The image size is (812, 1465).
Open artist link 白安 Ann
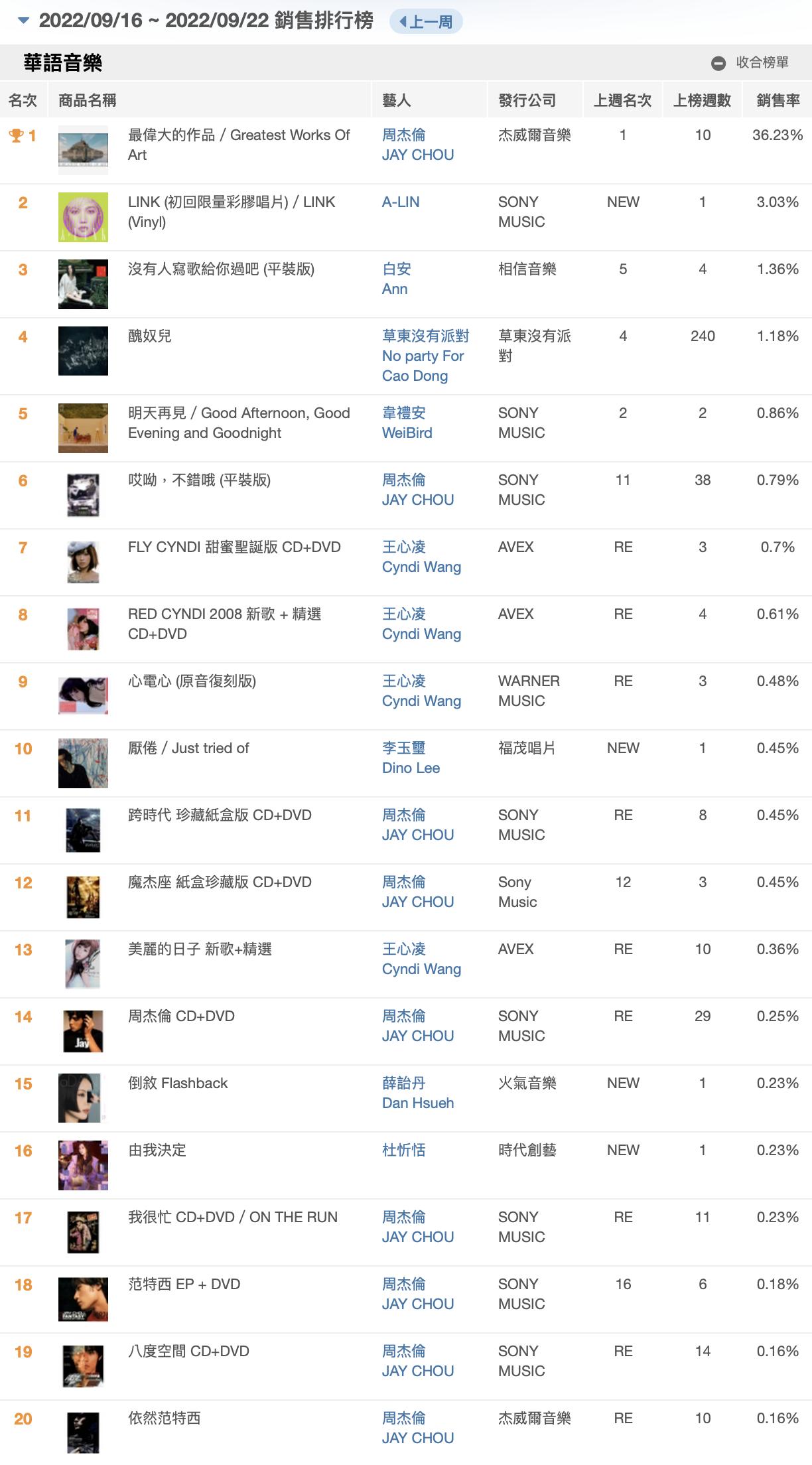coord(397,279)
